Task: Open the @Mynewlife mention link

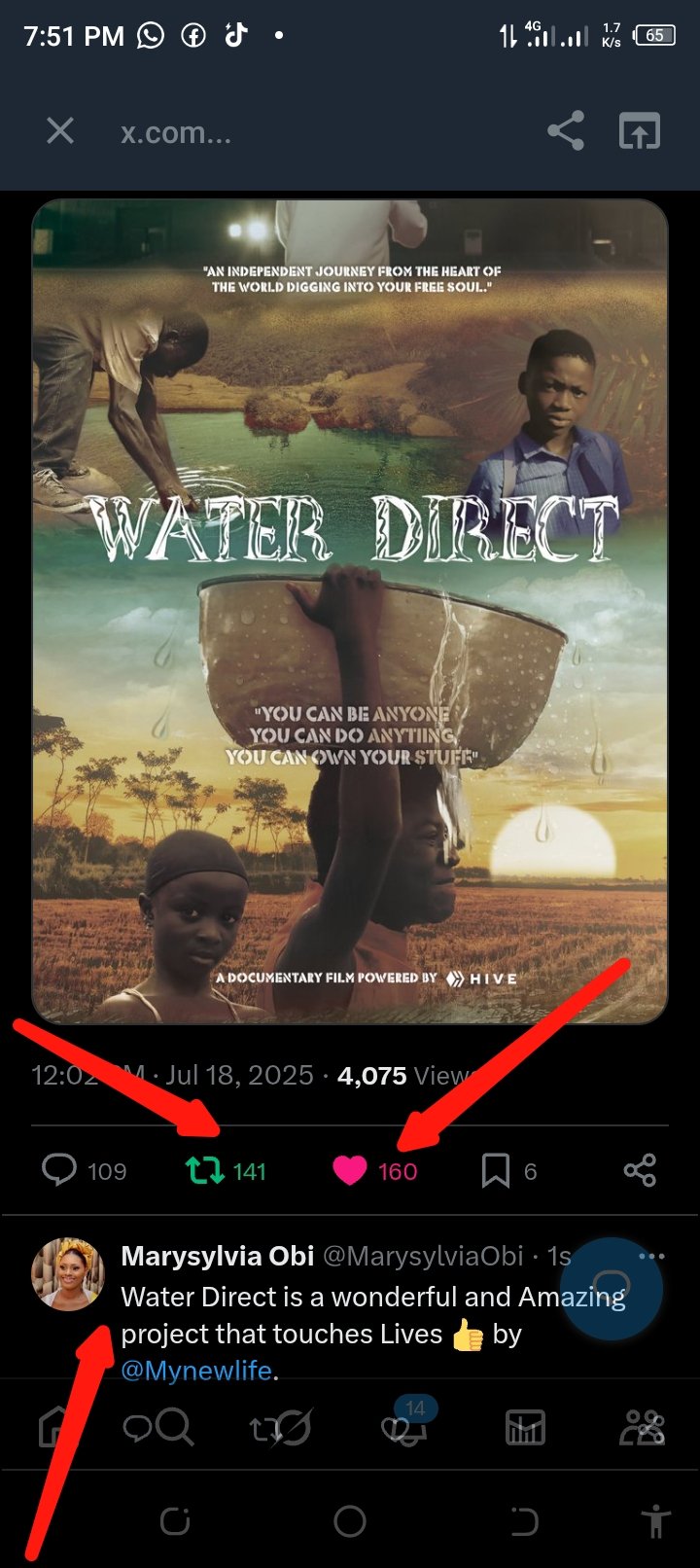Action: pos(196,1371)
